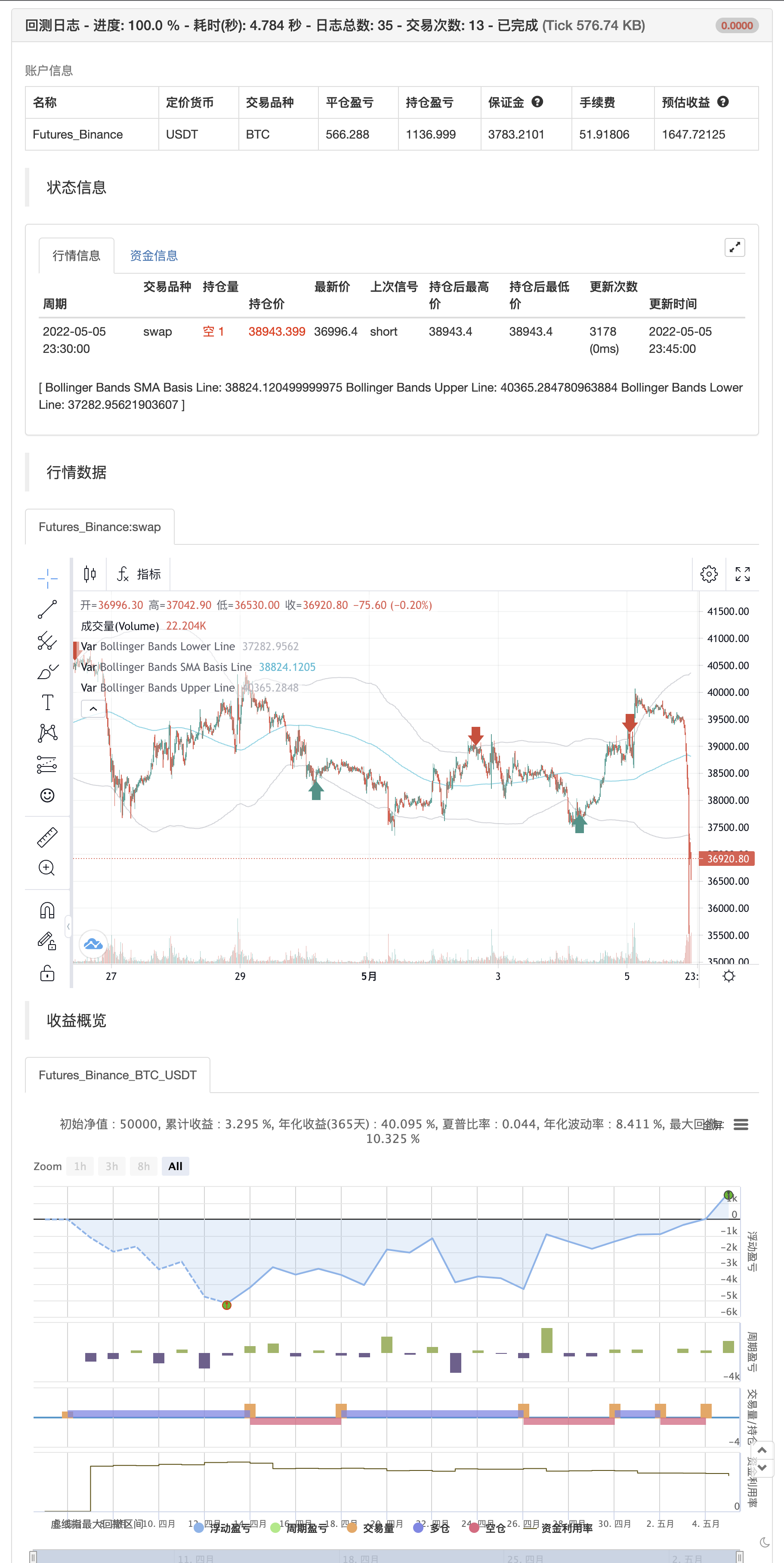Expand the status info panel
Image resolution: width=784 pixels, height=1563 pixels.
(x=734, y=247)
